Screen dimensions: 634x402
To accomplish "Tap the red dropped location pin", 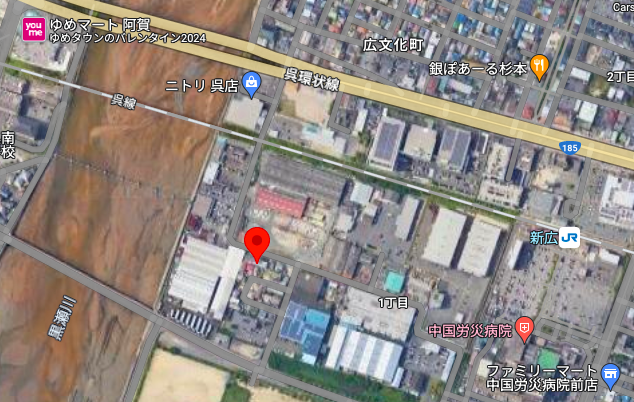I will 258,242.
